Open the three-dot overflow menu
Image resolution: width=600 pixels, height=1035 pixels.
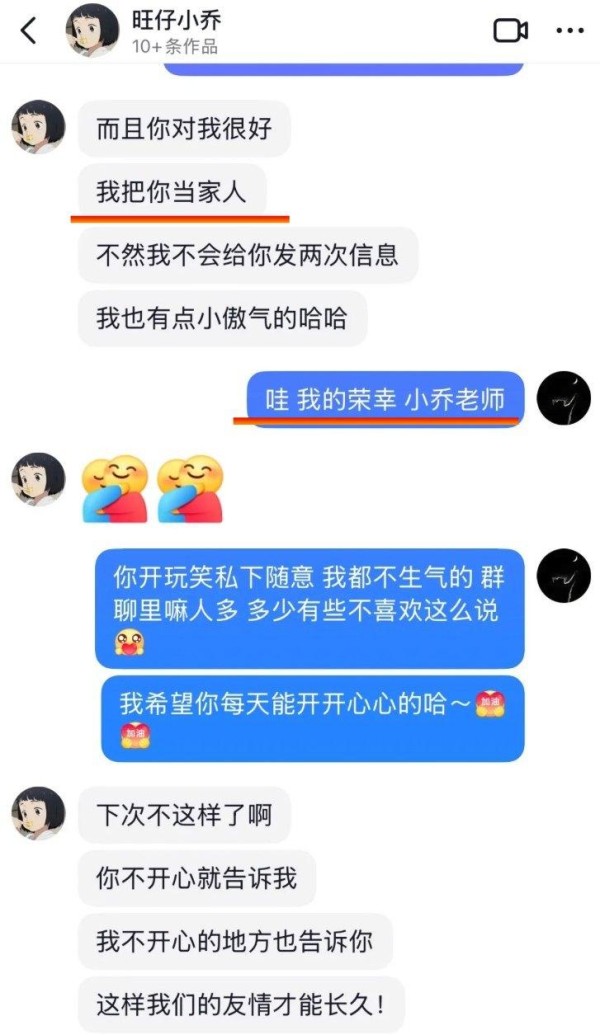pyautogui.click(x=570, y=31)
